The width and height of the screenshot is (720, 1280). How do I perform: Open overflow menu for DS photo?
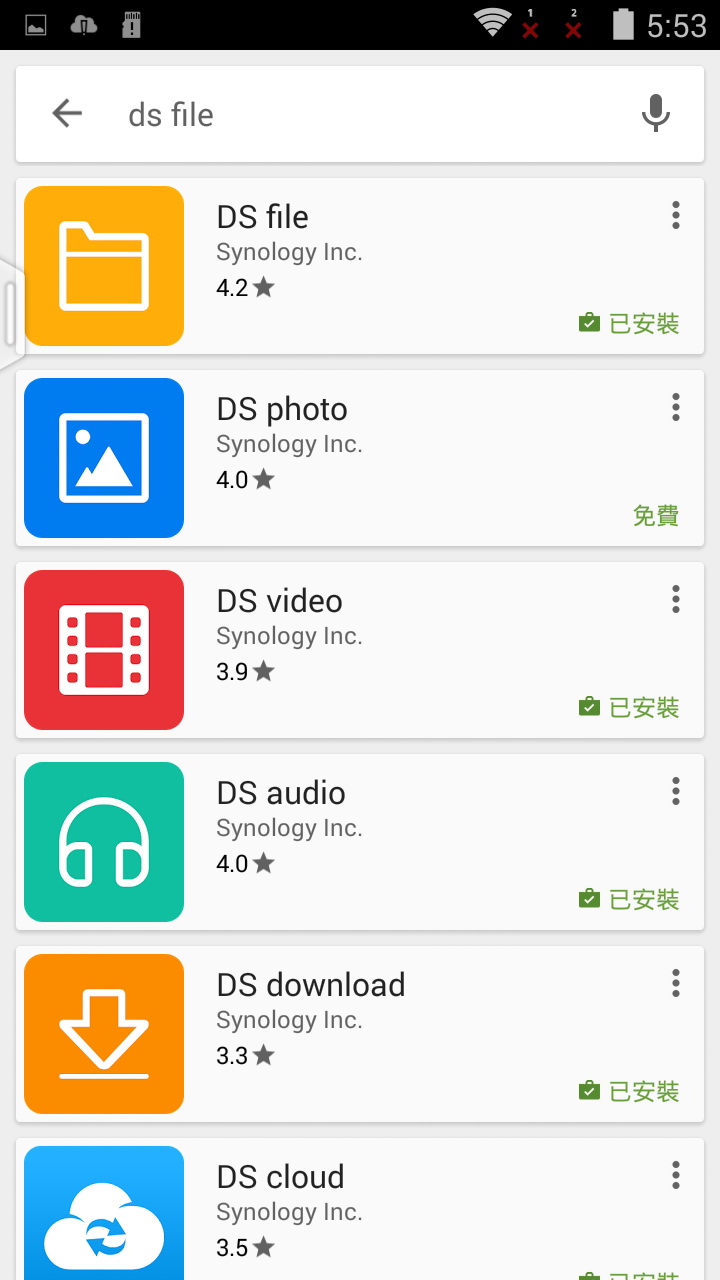click(676, 407)
